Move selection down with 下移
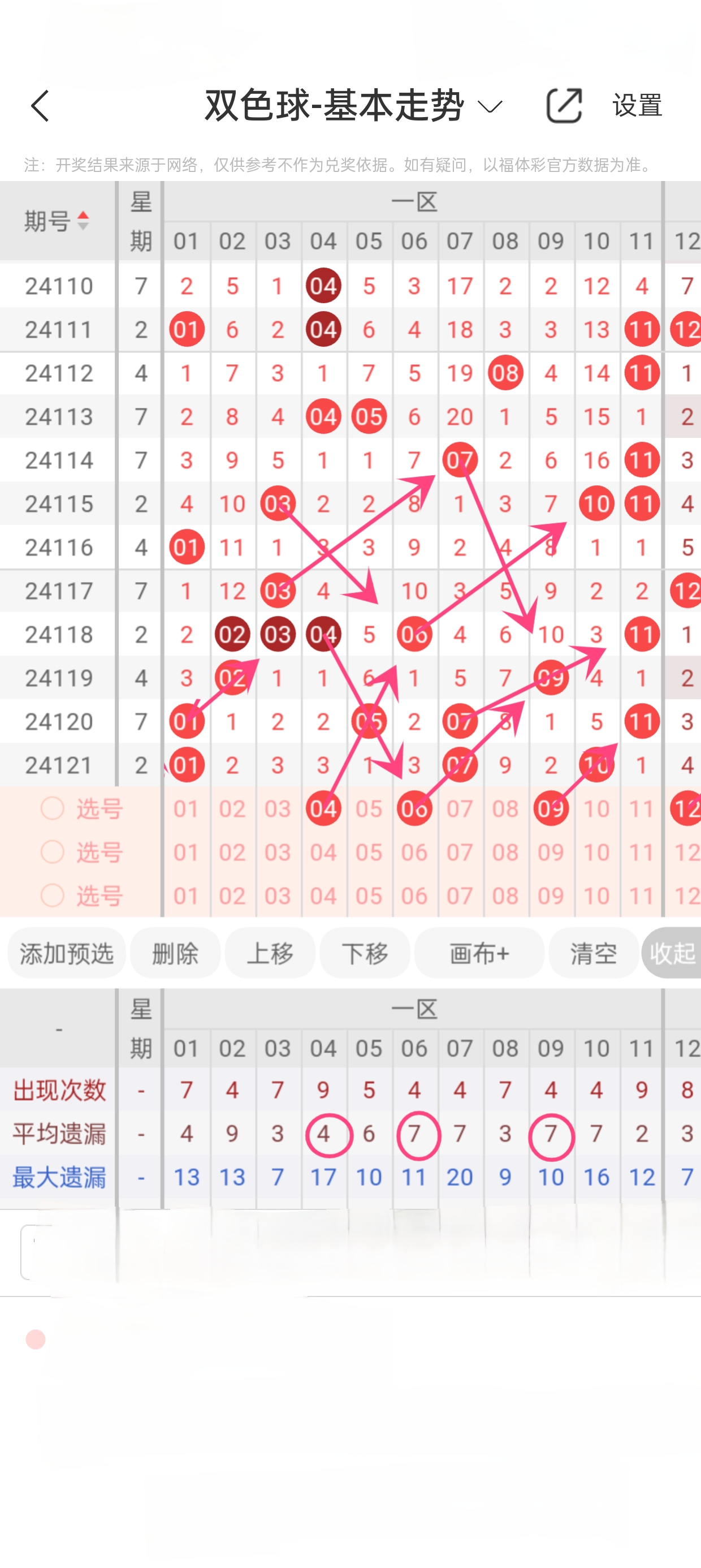This screenshot has width=701, height=1568. point(365,953)
